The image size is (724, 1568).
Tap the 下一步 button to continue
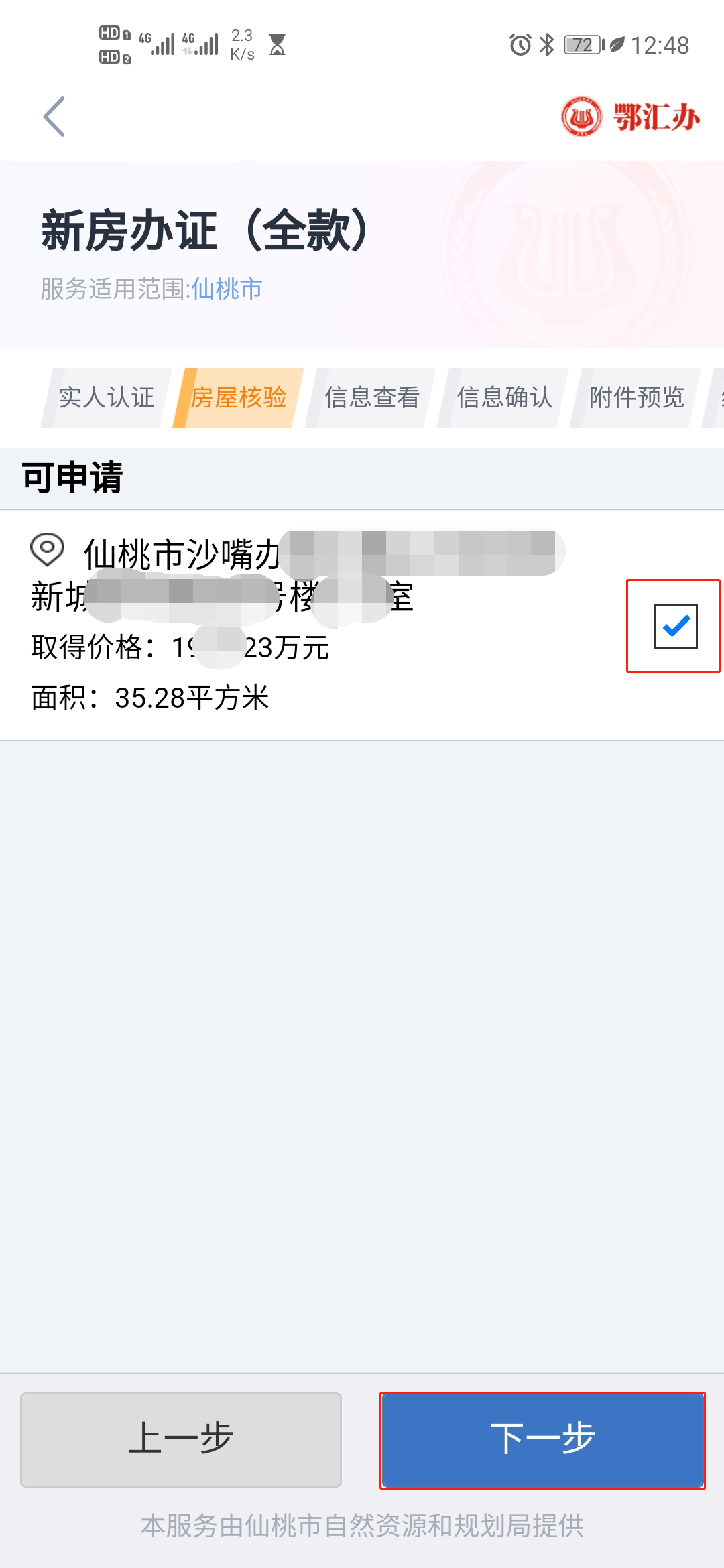coord(542,1439)
